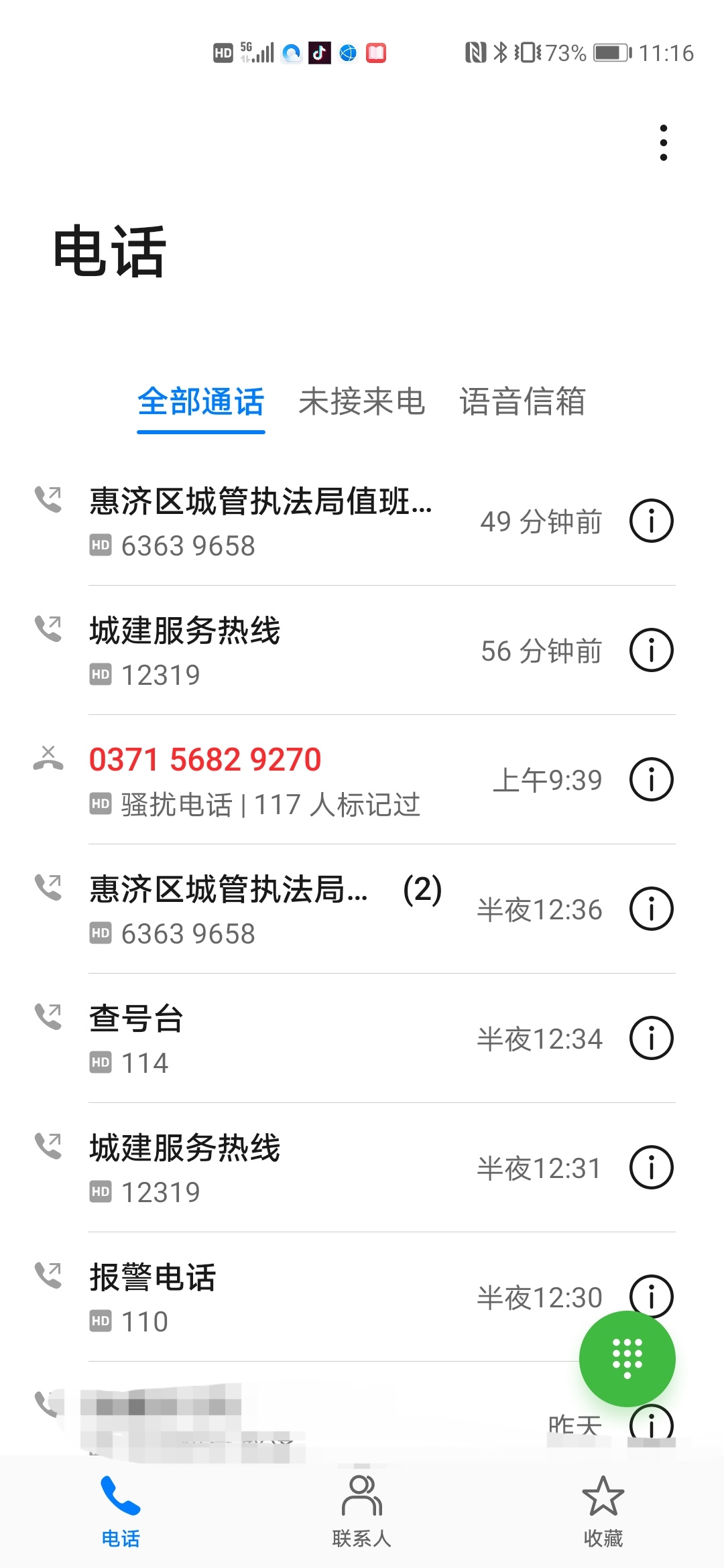This screenshot has width=724, height=1568.
Task: Redial 报警电话 110 from the log
Action: [268, 1297]
